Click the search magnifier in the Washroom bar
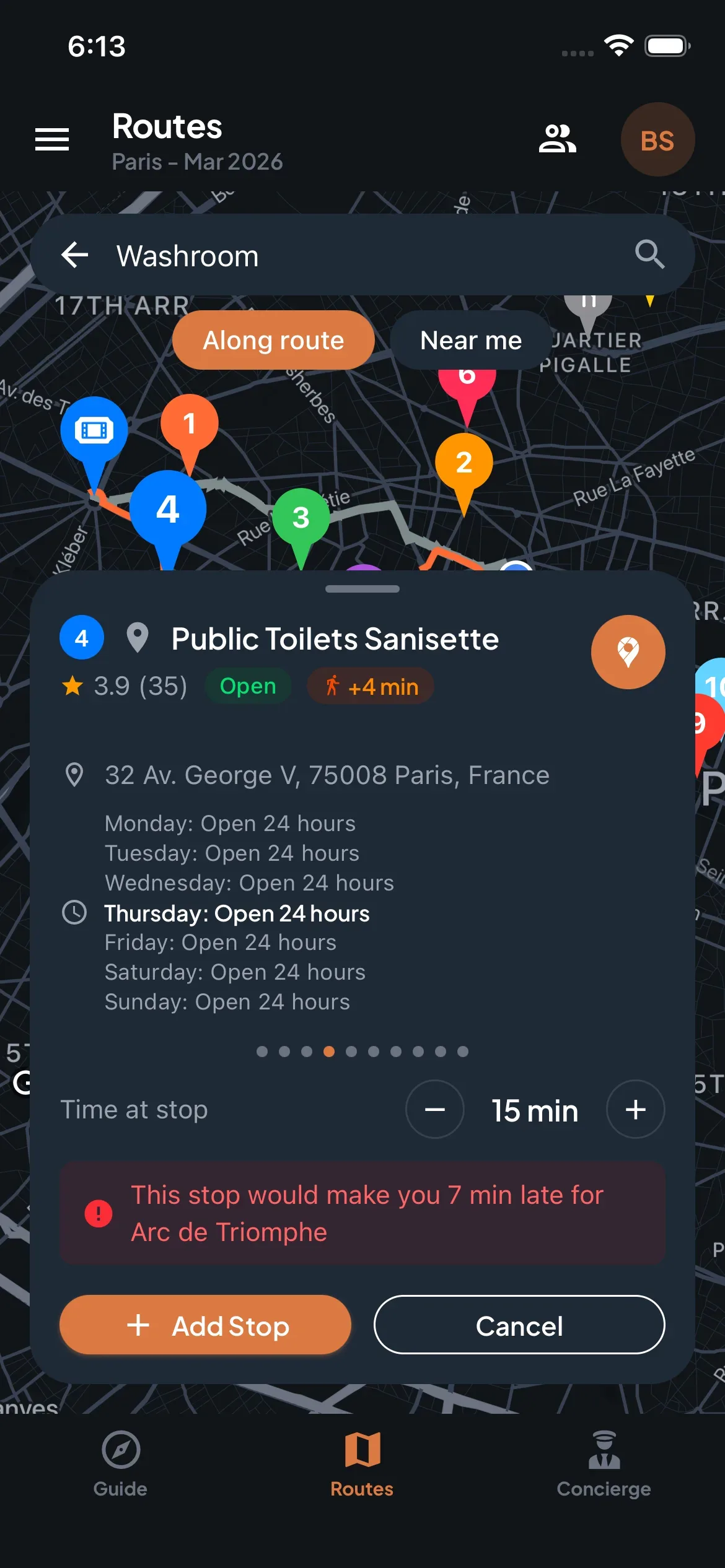Image resolution: width=725 pixels, height=1568 pixels. click(649, 255)
